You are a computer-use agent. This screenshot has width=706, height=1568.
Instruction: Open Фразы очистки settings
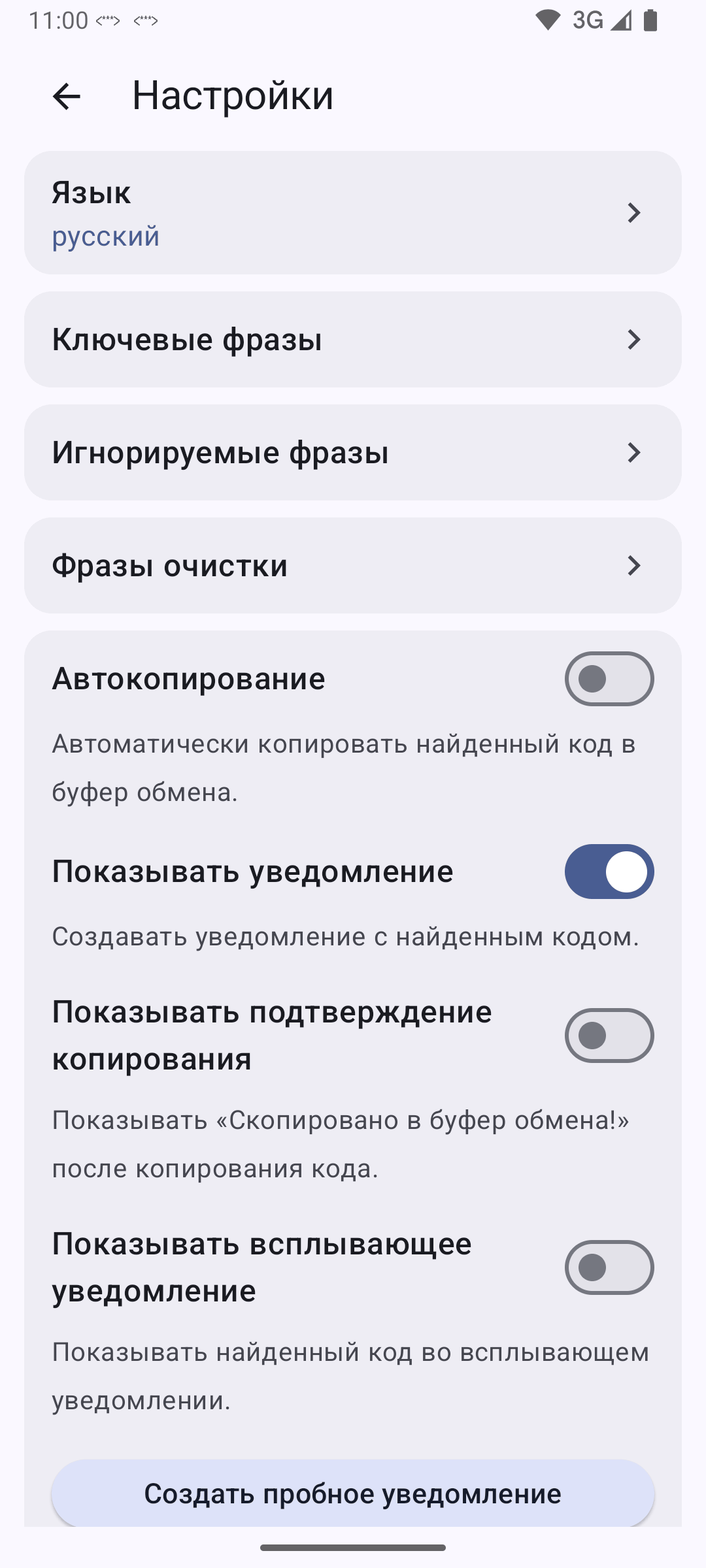click(x=353, y=566)
